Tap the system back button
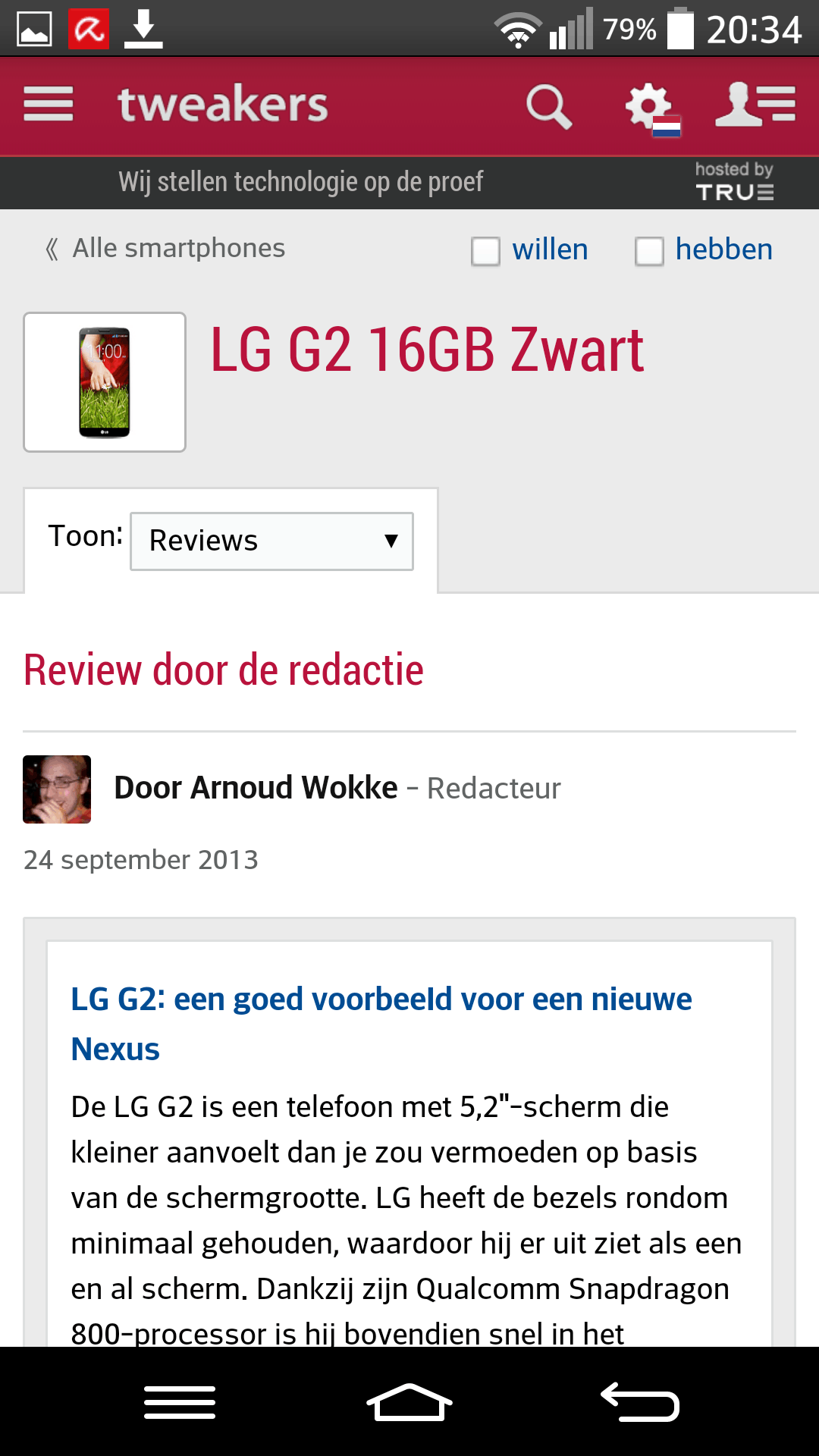Viewport: 819px width, 1456px height. (x=639, y=1402)
